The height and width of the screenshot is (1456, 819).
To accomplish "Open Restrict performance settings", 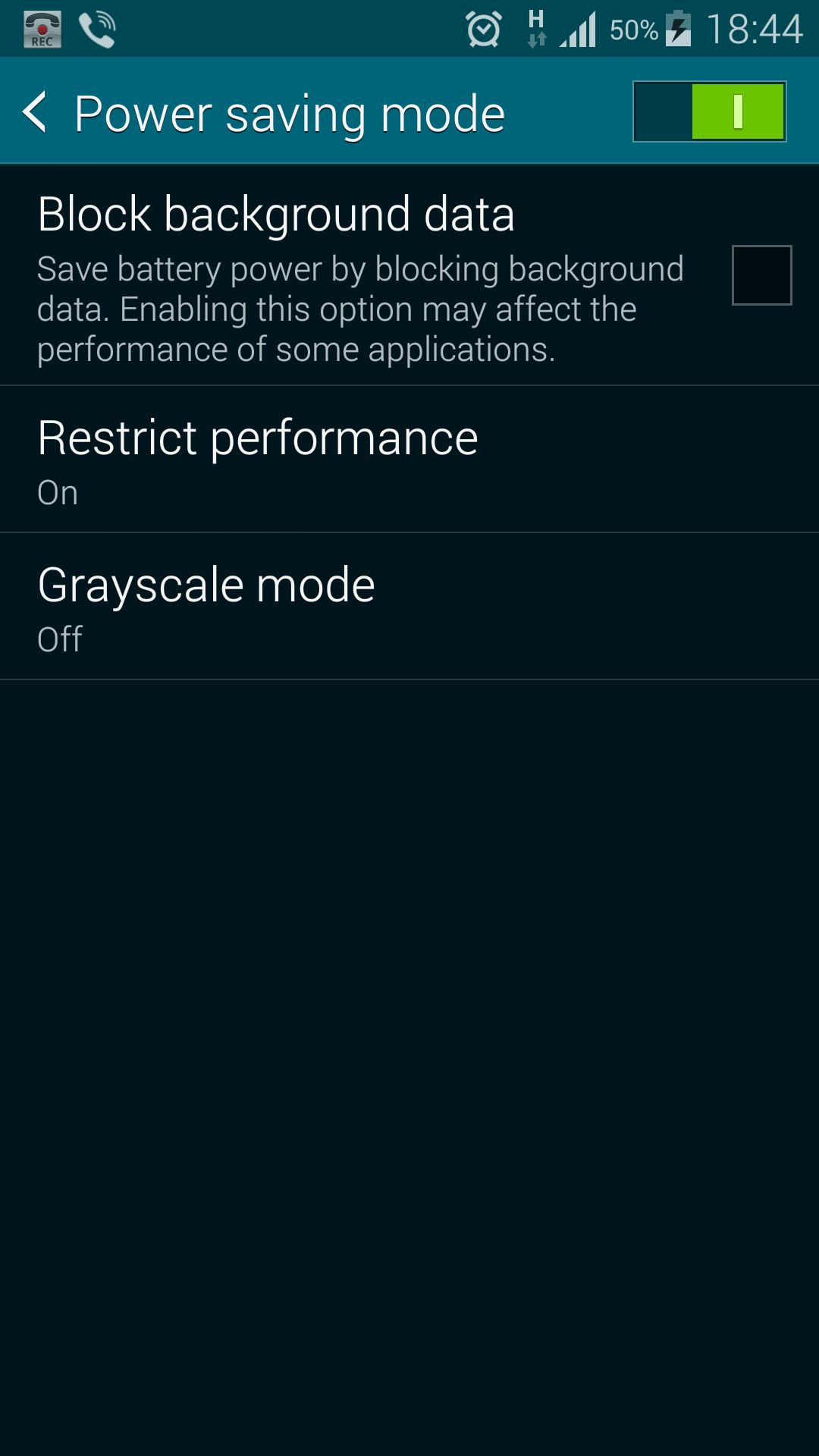I will (x=409, y=459).
